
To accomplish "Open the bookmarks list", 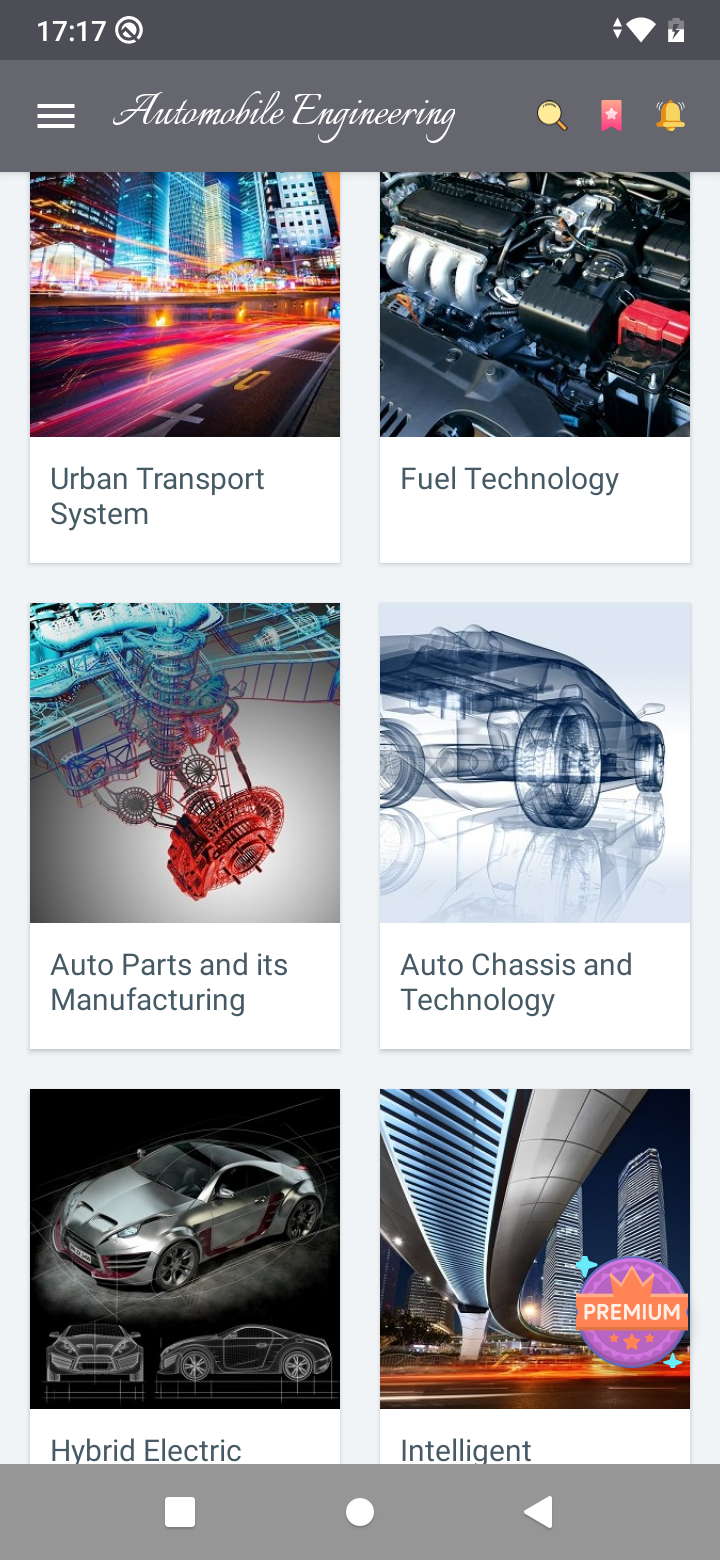I will pos(611,115).
